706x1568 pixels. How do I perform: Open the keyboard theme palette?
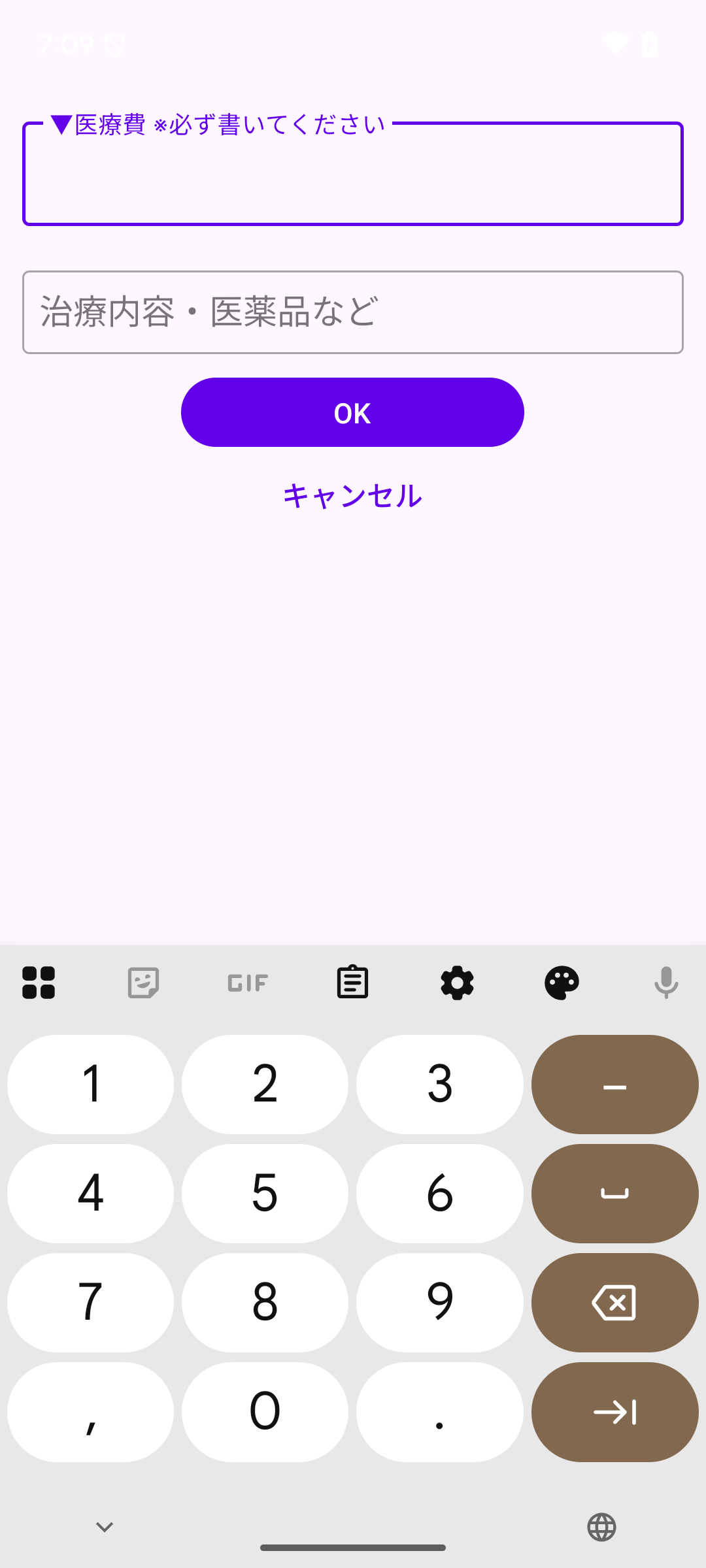[x=562, y=982]
